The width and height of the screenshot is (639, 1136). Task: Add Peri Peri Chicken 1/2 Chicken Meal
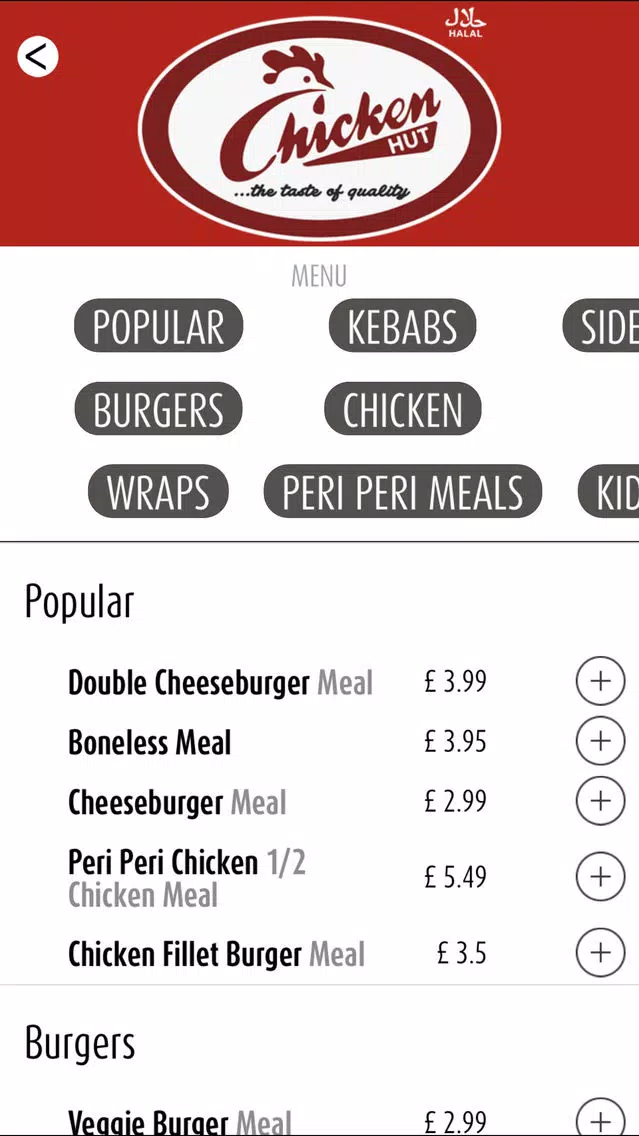pyautogui.click(x=600, y=877)
